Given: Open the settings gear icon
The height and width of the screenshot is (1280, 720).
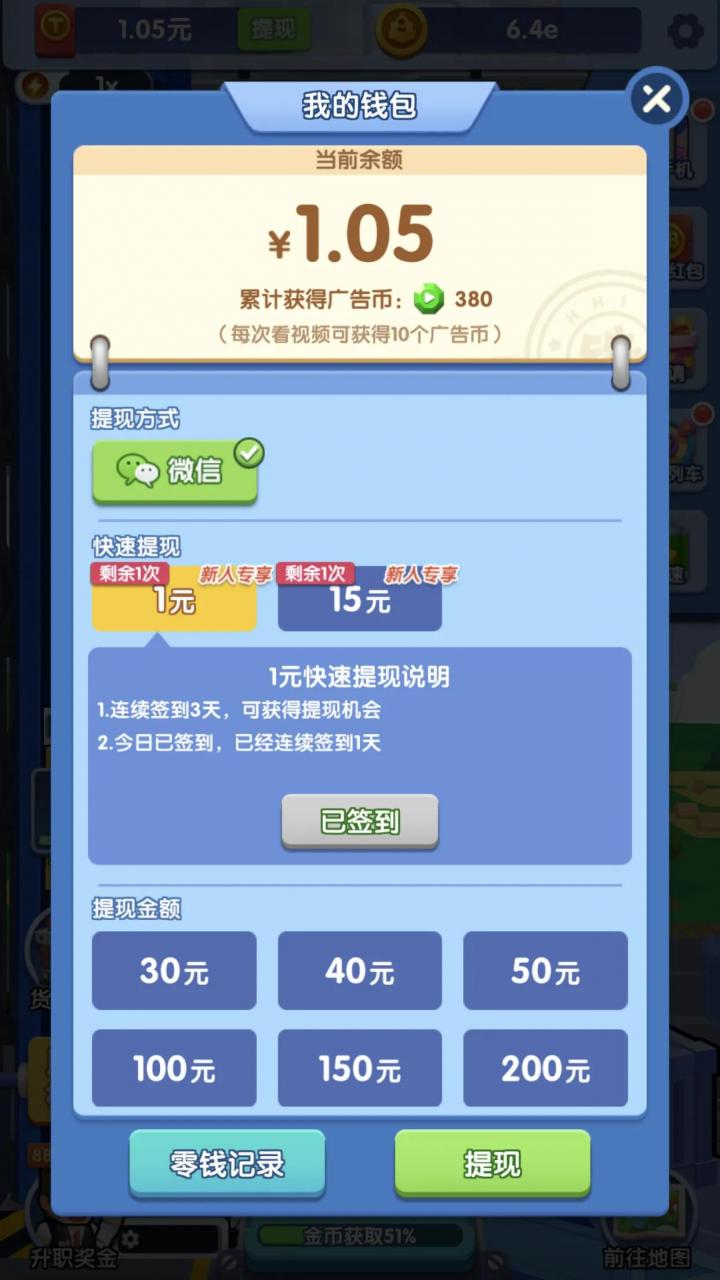Looking at the screenshot, I should tap(685, 30).
